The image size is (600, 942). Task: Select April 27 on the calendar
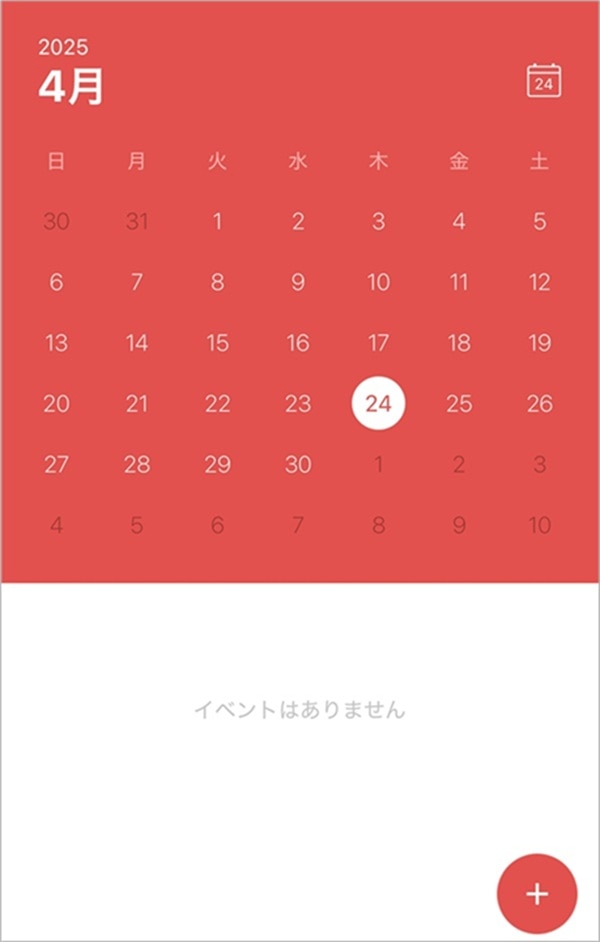click(x=56, y=464)
